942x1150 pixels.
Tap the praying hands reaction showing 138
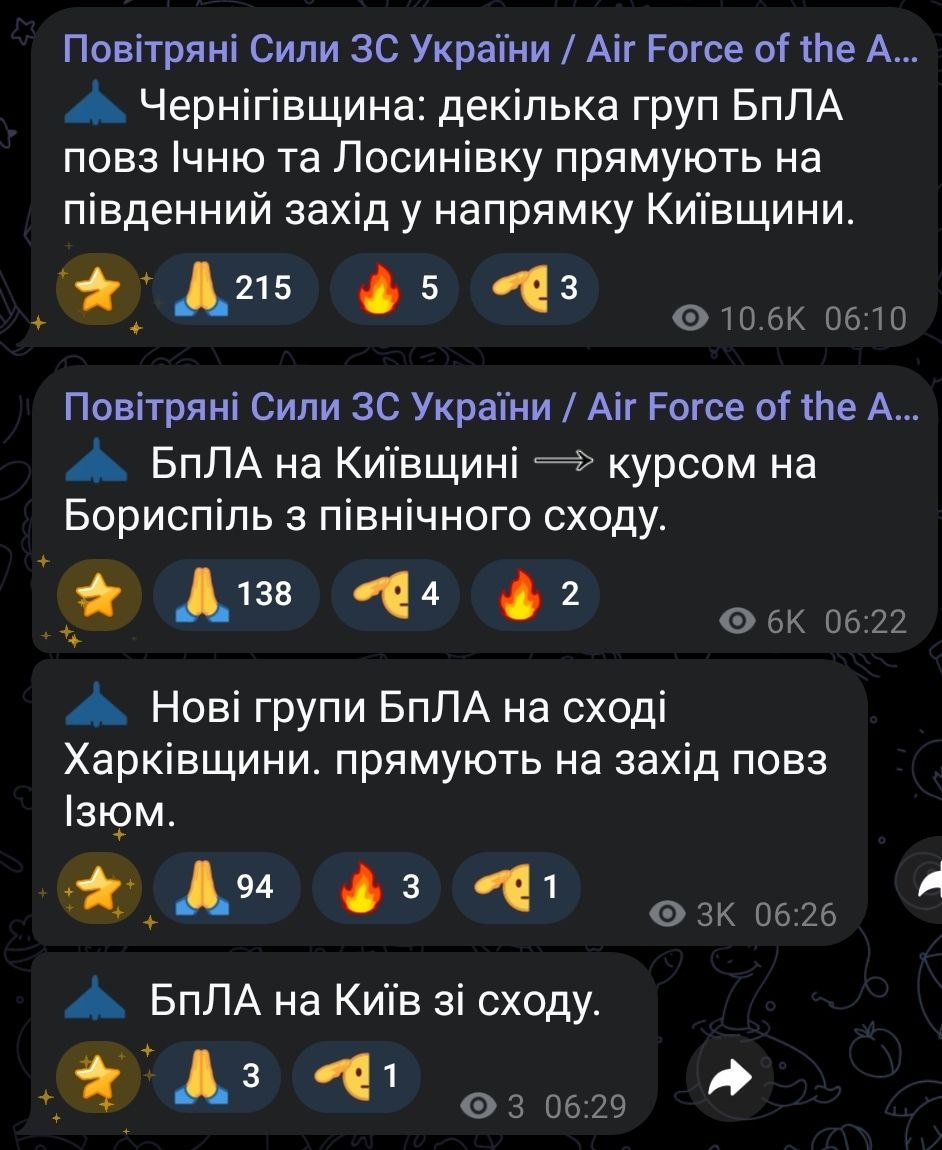tap(237, 594)
